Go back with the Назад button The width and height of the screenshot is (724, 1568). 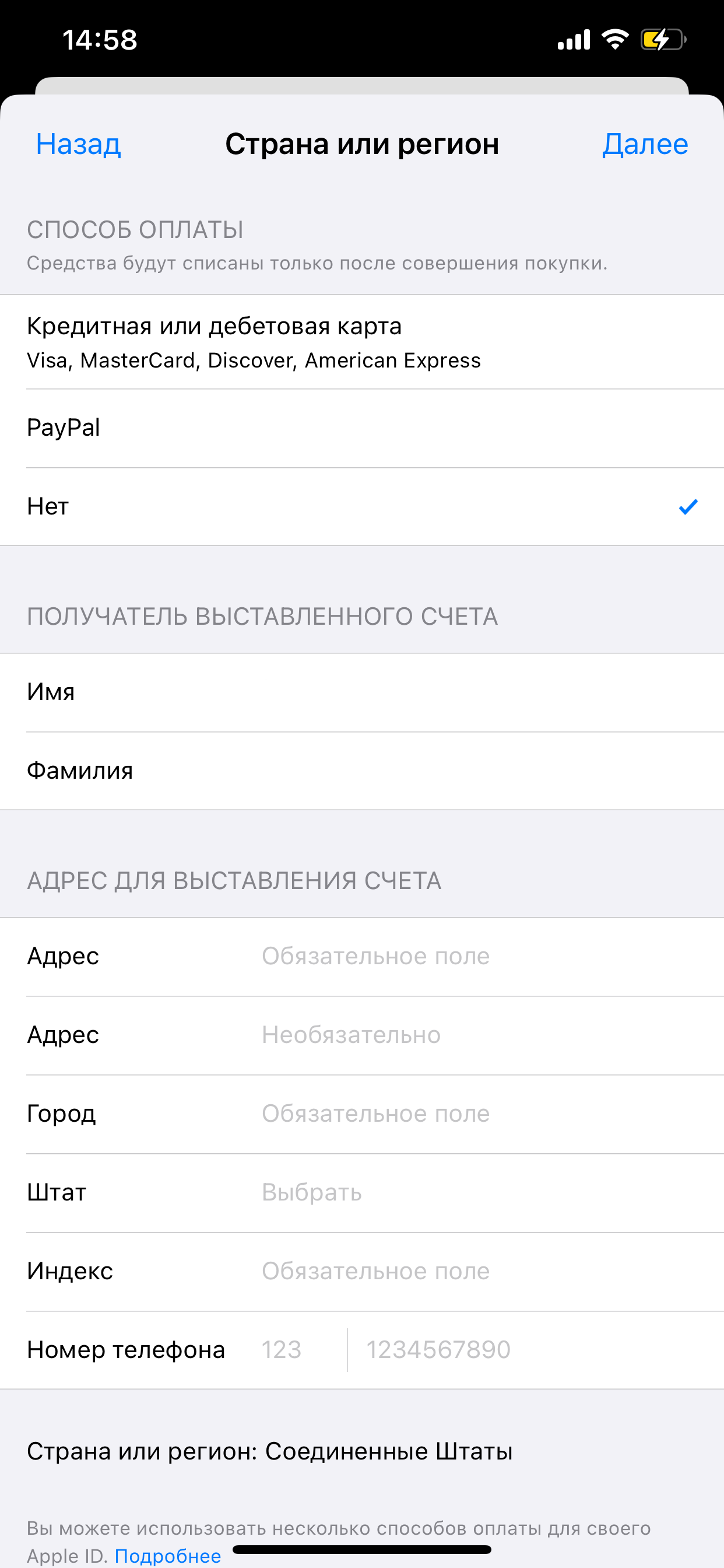click(78, 144)
